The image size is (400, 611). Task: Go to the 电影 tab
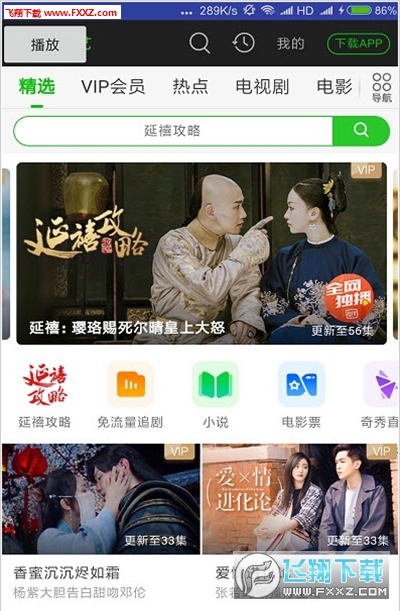click(x=334, y=86)
